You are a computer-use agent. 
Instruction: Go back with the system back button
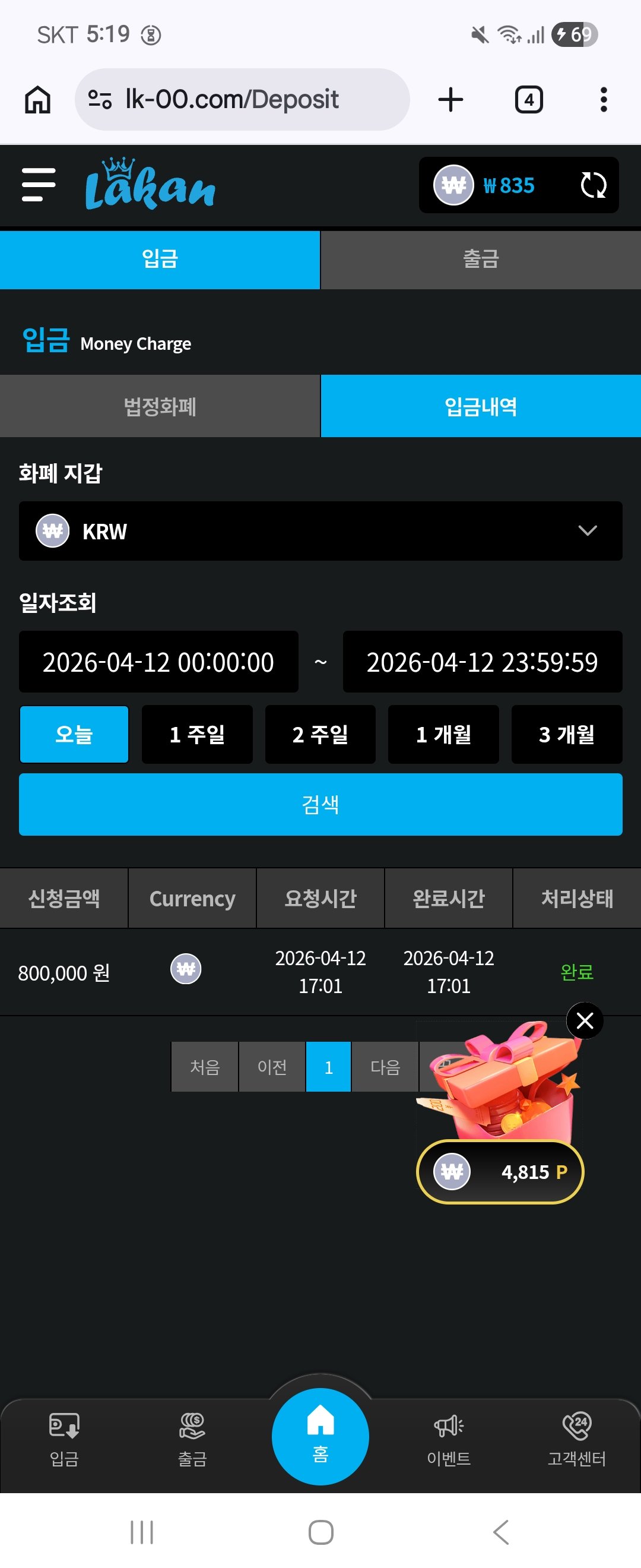point(500,1532)
